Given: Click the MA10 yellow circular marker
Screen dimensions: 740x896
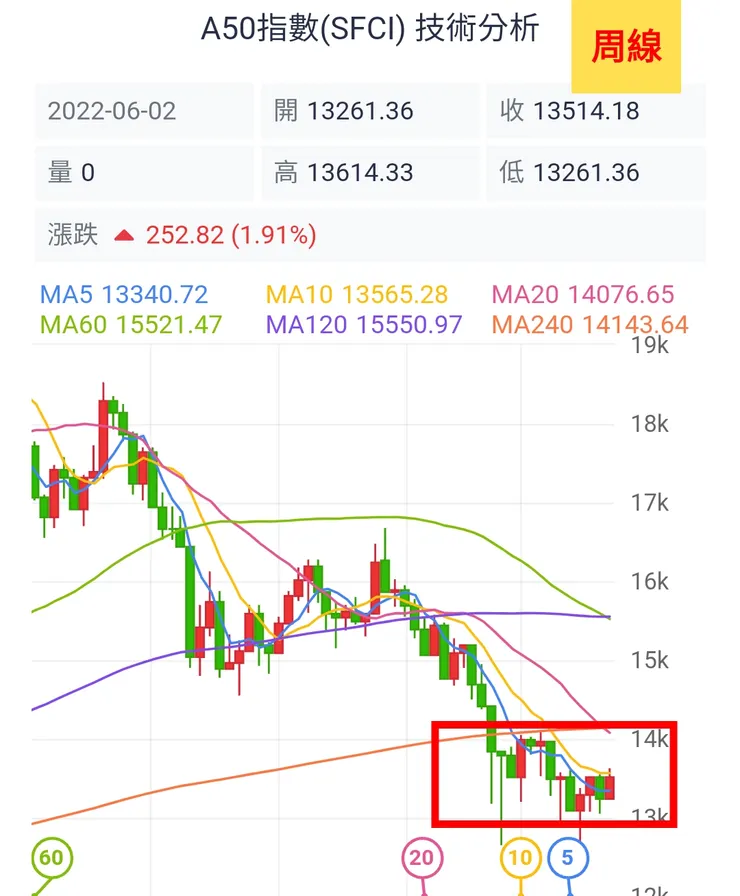Looking at the screenshot, I should [x=520, y=858].
